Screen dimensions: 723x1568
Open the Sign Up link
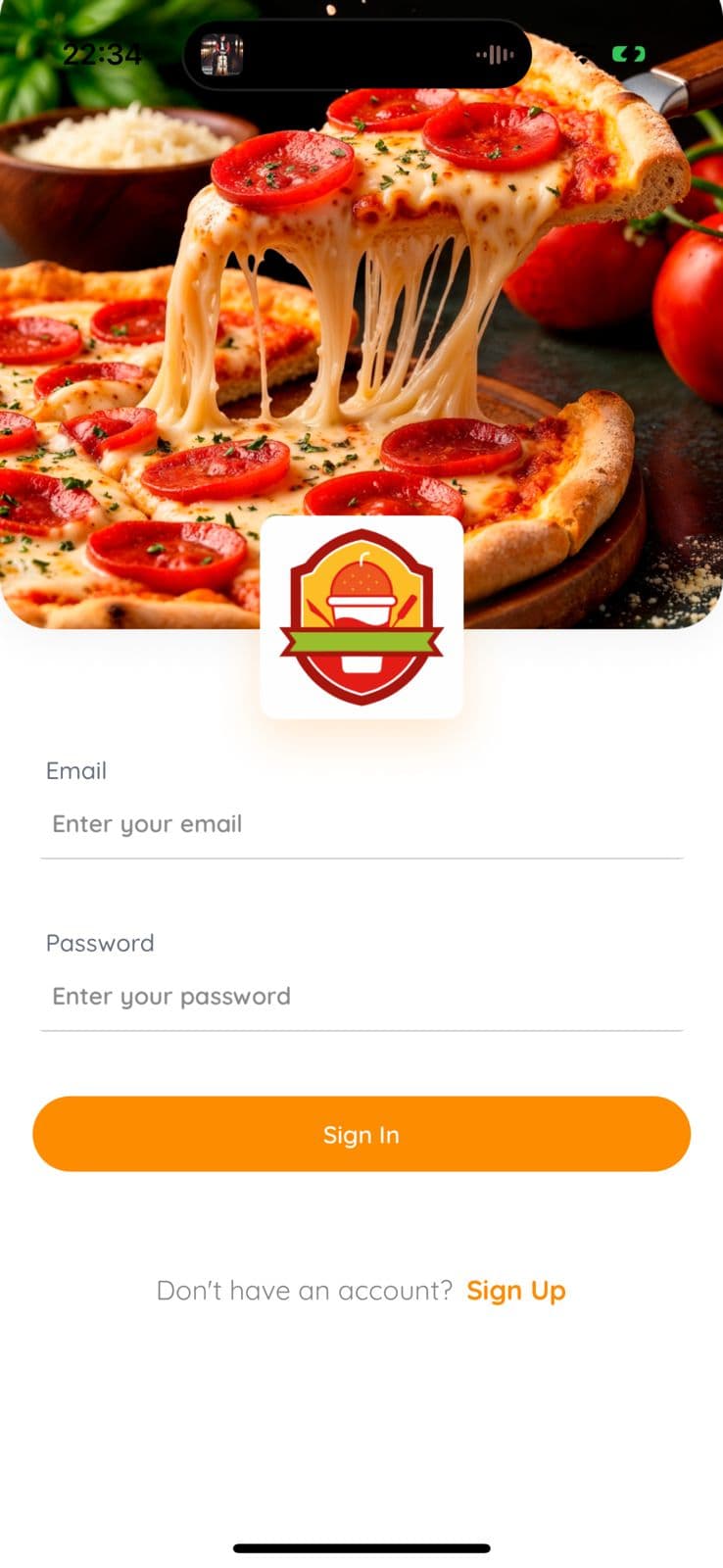[x=516, y=1291]
